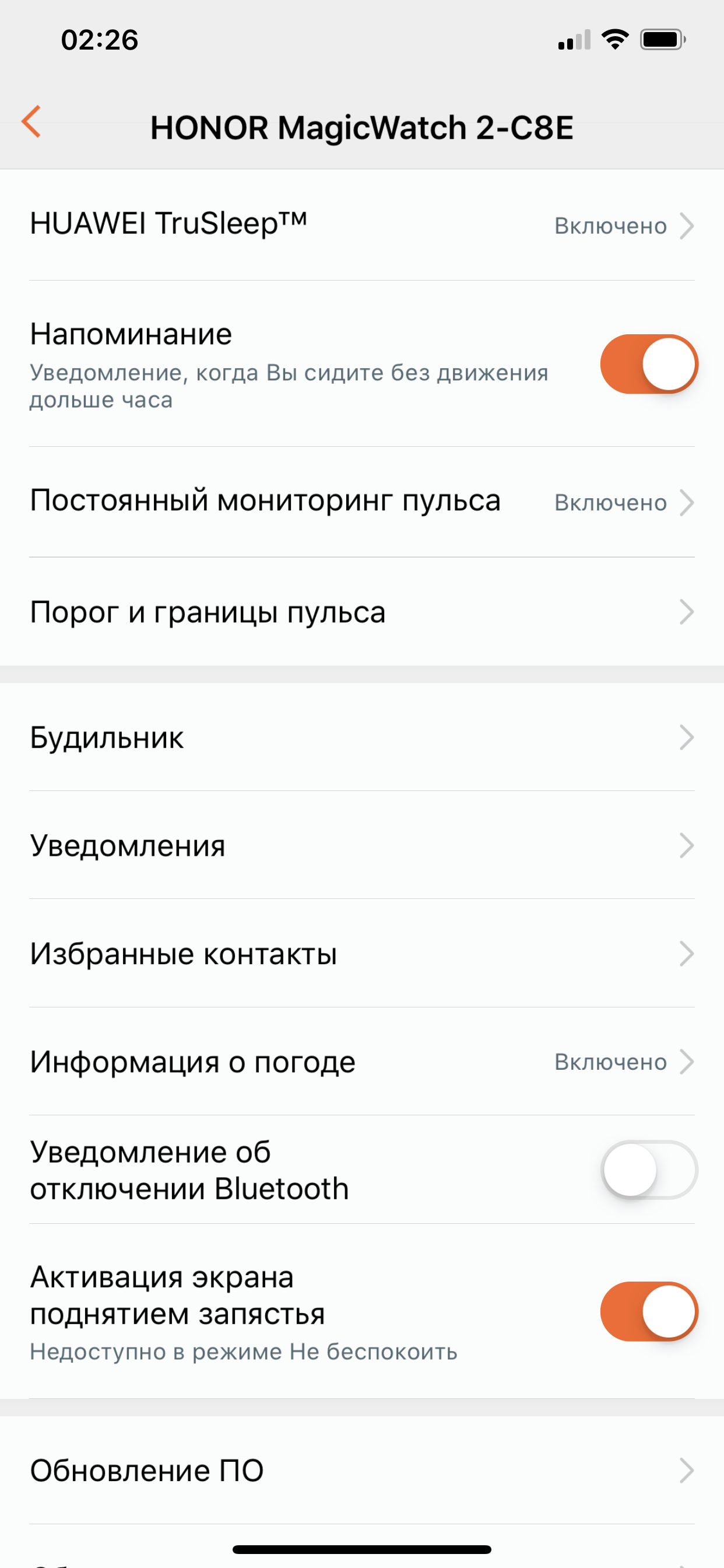The image size is (724, 1568).
Task: Turn off Активация экрана поднятием запястья
Action: (x=648, y=1312)
